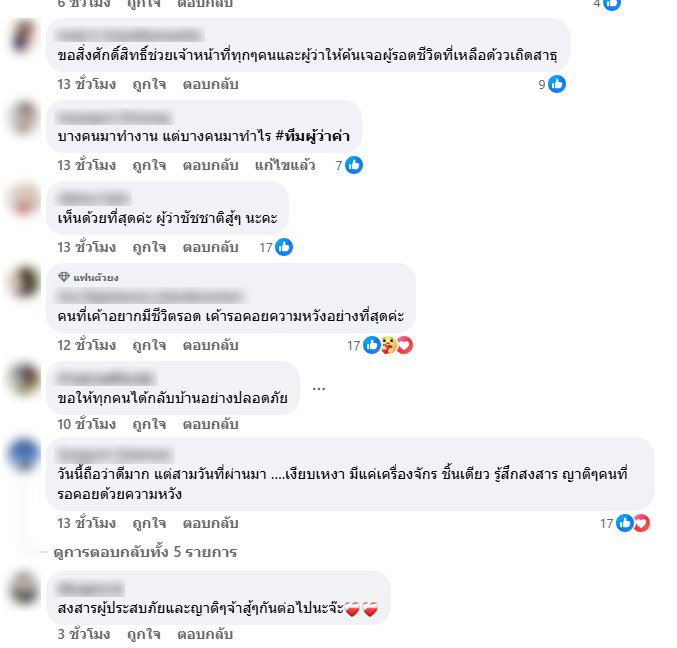This screenshot has height=648, width=677.
Task: Like the comment เห็นด้วยที่สุดค่ะ
Action: (x=149, y=247)
